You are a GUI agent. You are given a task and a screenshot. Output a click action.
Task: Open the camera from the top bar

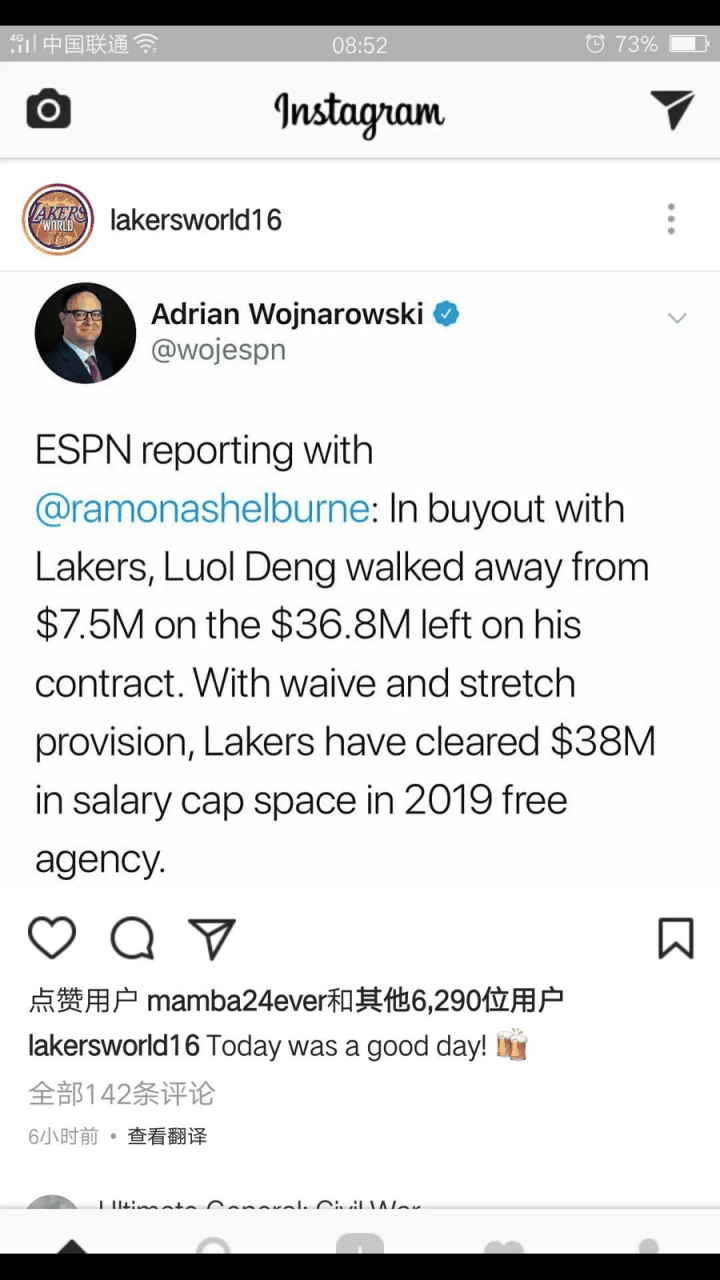point(48,109)
